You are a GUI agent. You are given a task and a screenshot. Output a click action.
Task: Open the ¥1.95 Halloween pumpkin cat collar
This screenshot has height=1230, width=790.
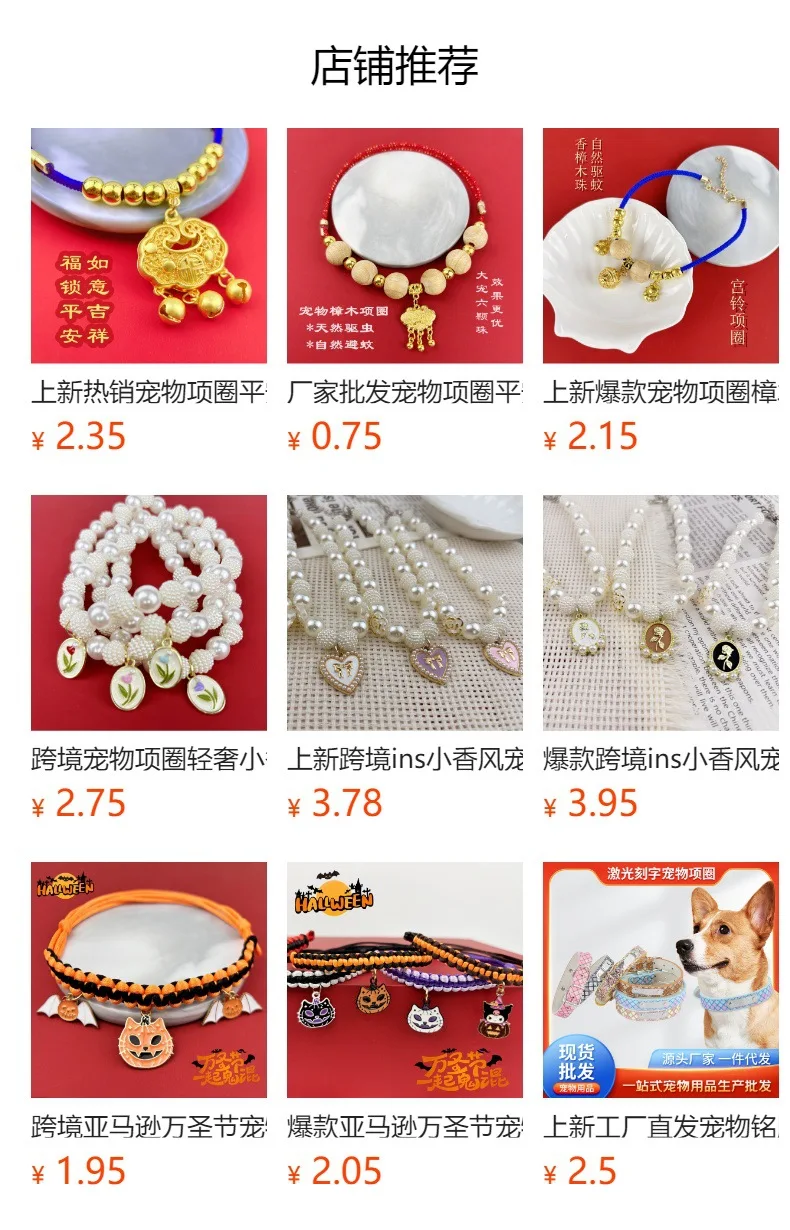click(148, 980)
